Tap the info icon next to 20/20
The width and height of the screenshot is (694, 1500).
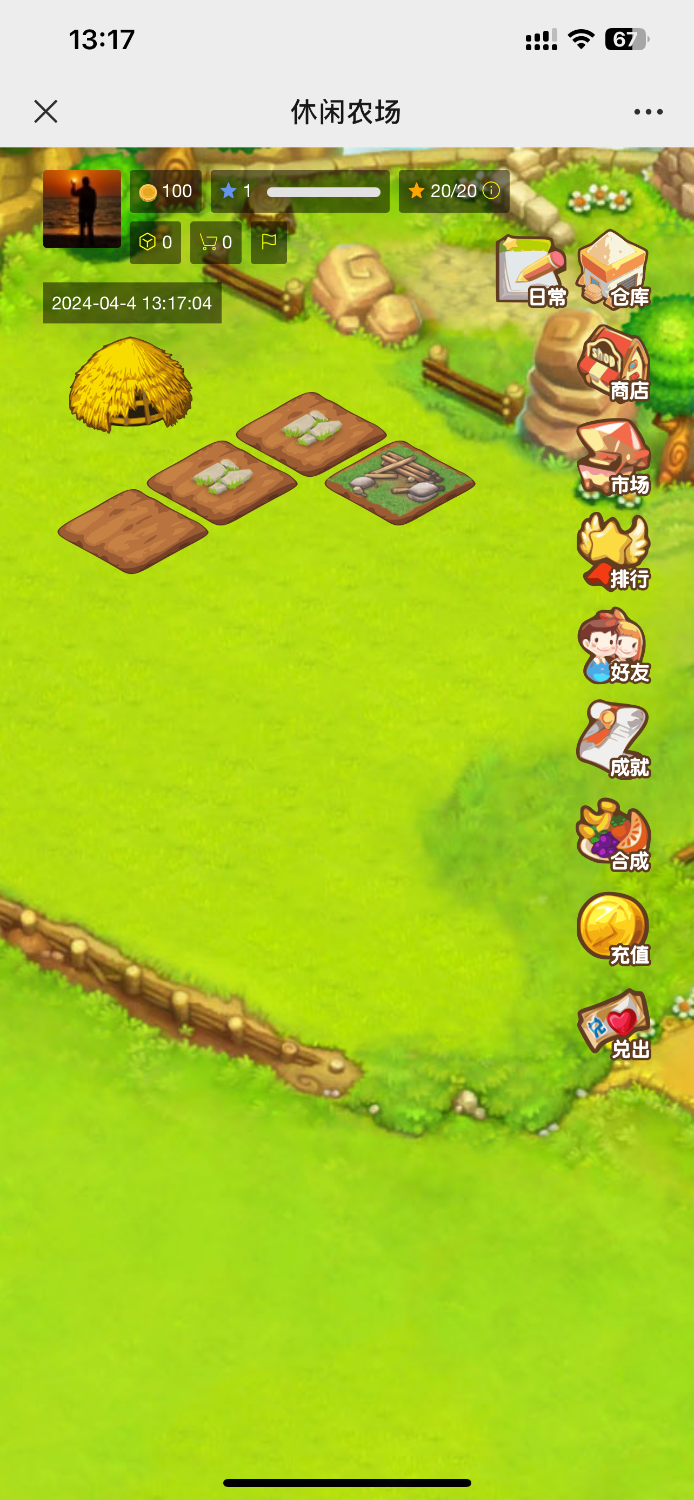click(491, 191)
